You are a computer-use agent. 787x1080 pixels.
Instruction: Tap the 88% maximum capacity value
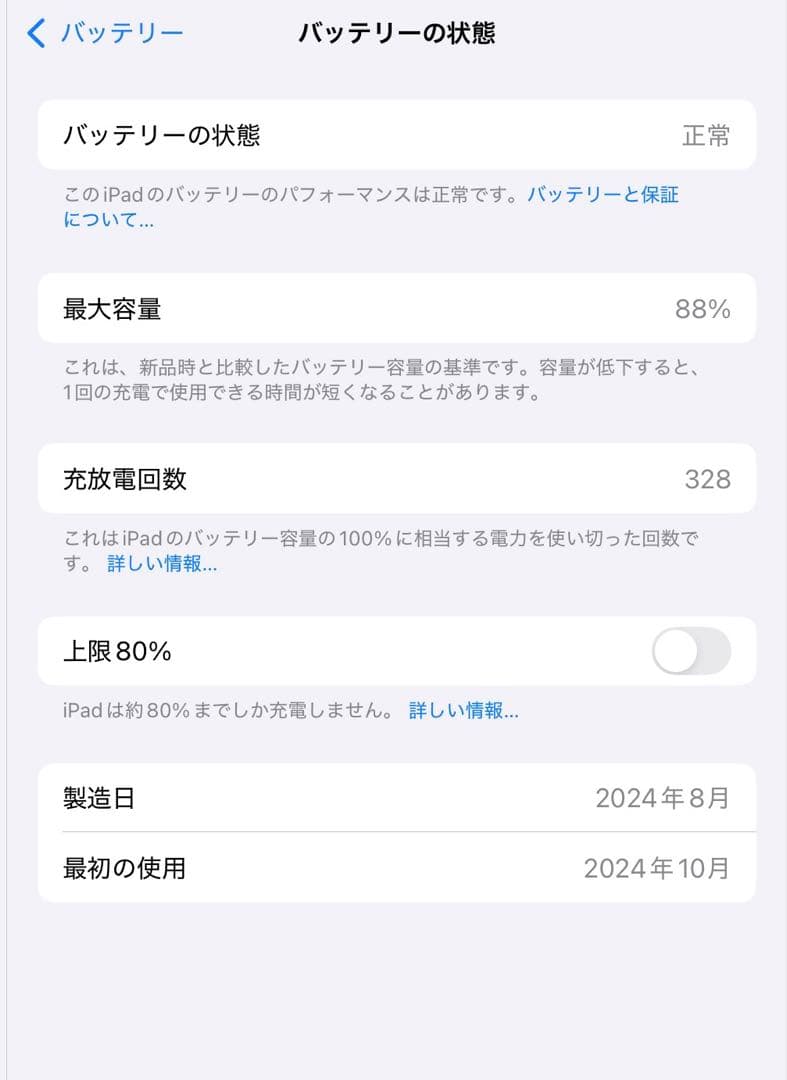tap(701, 308)
